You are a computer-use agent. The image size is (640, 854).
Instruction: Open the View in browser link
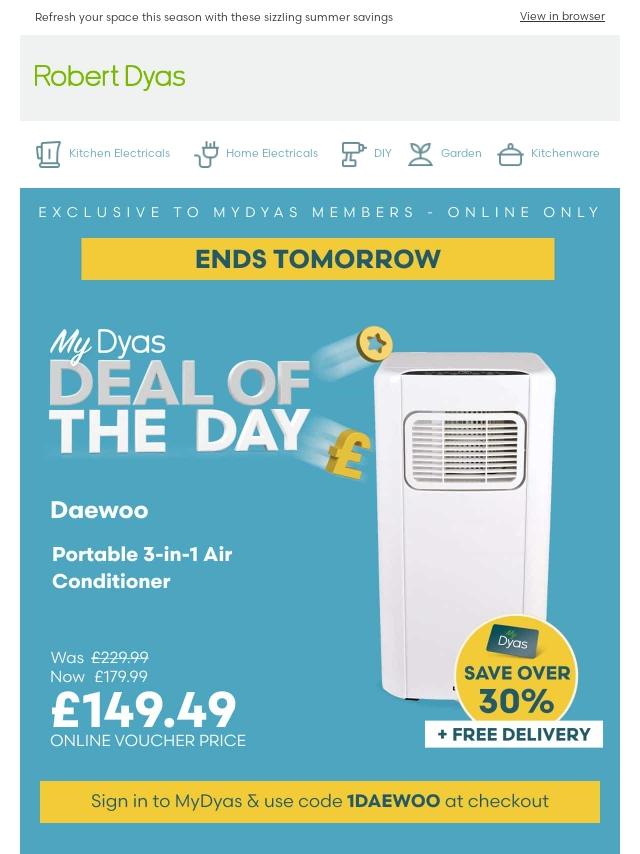coord(562,16)
